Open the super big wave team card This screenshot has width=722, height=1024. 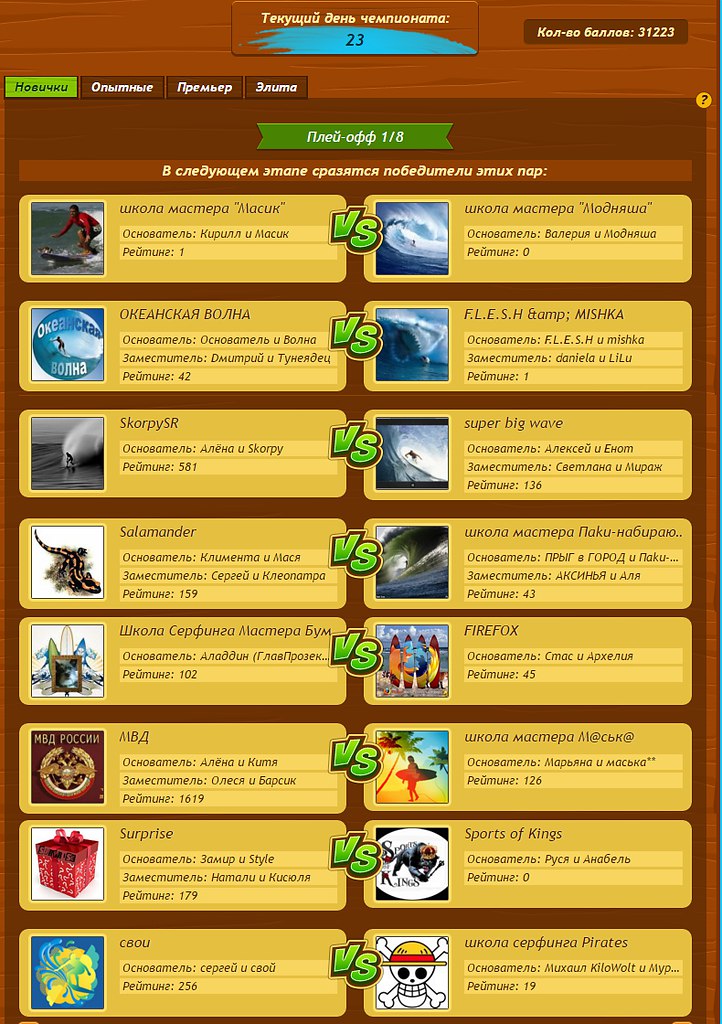tap(513, 424)
